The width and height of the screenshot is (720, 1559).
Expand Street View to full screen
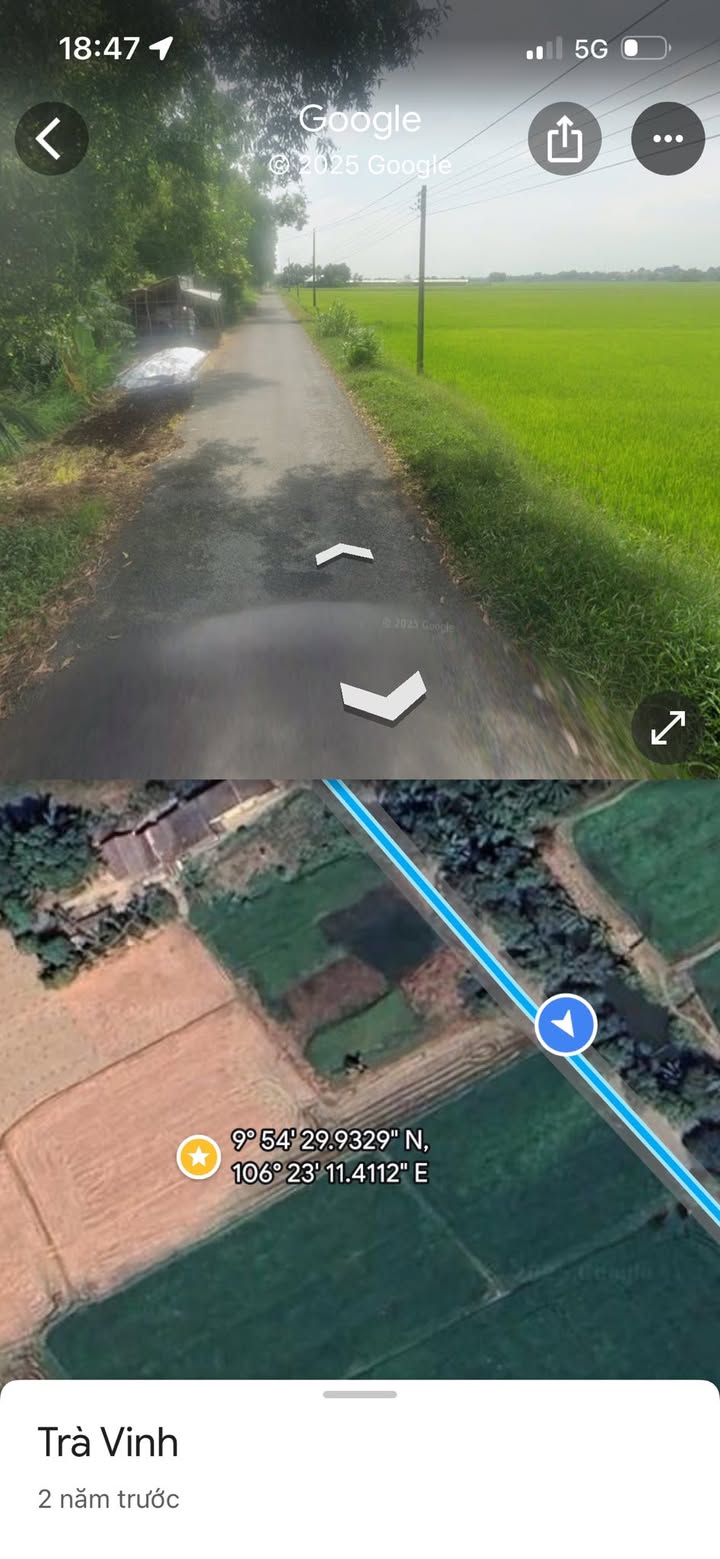pos(668,727)
